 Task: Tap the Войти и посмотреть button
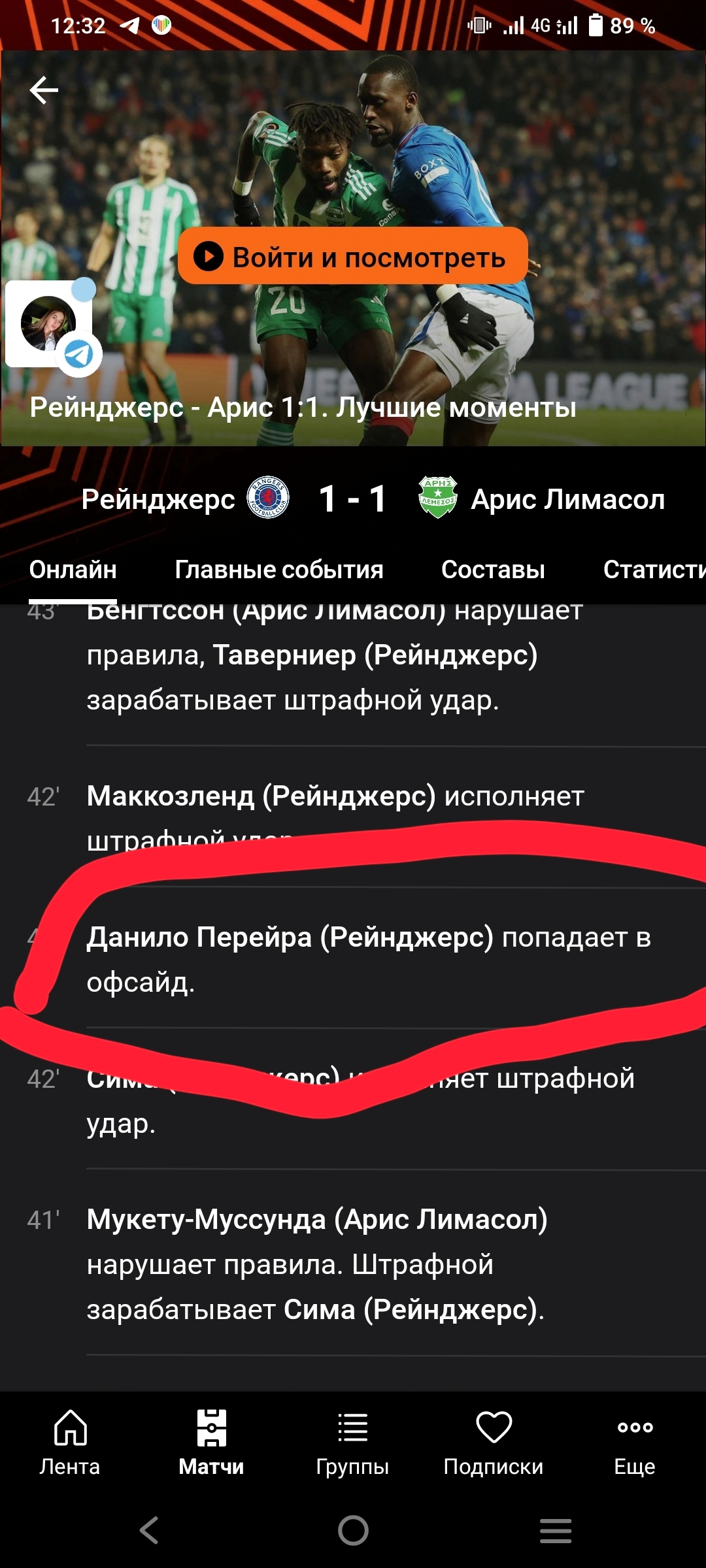(353, 257)
